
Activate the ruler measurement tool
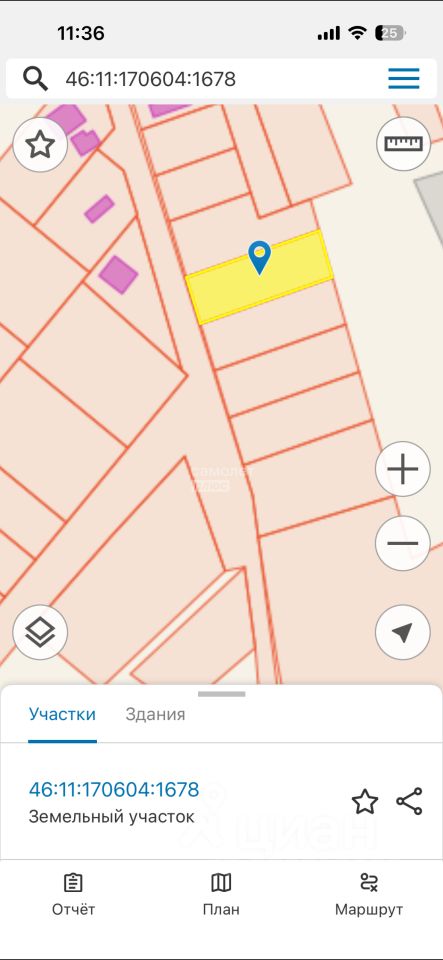(403, 143)
